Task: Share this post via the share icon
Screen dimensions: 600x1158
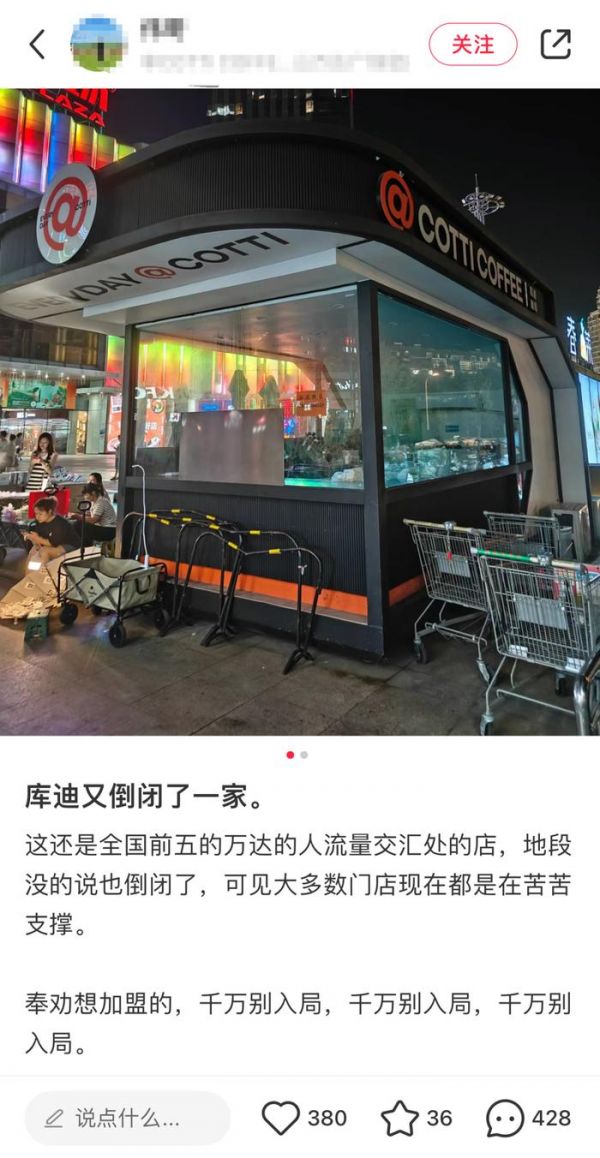Action: click(x=556, y=44)
